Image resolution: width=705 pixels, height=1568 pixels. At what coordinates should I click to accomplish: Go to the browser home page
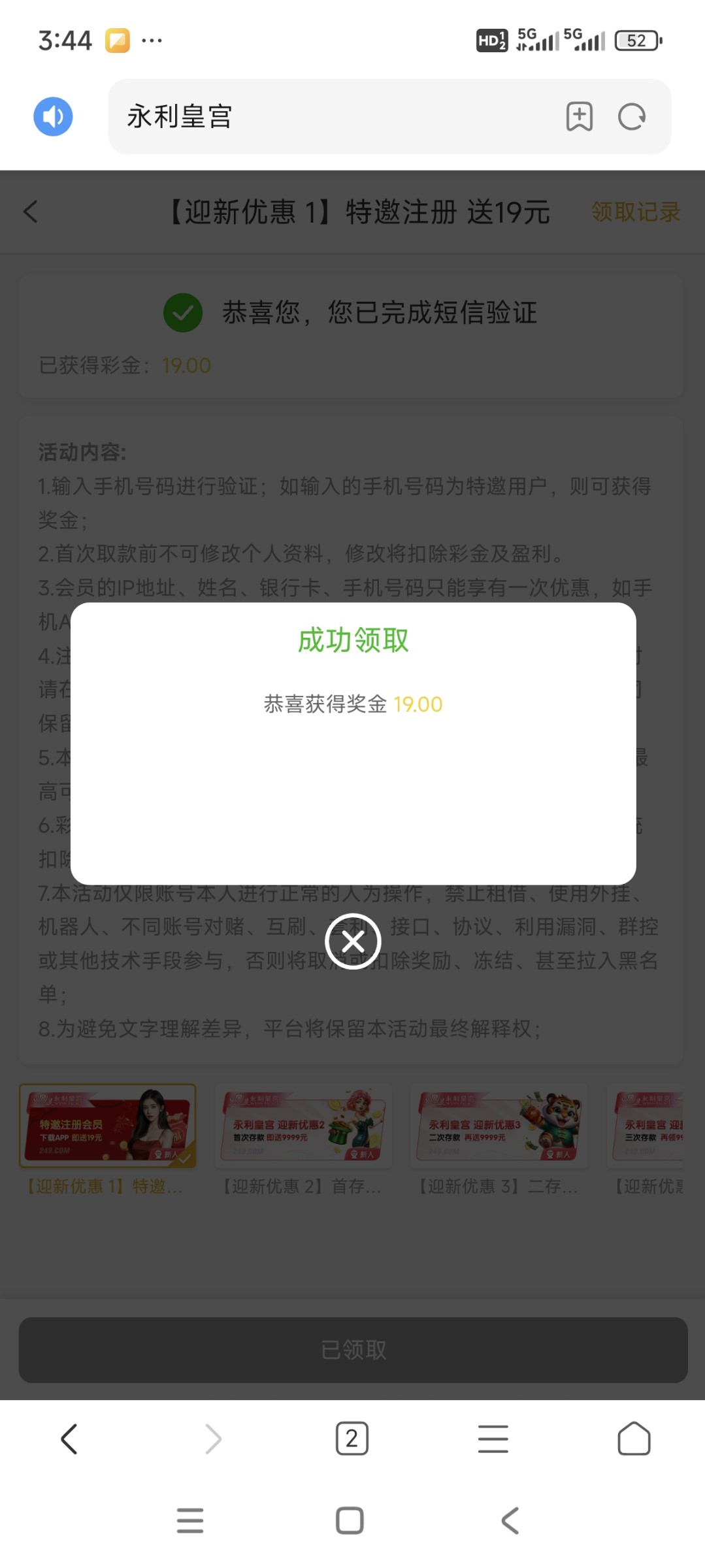(634, 1439)
